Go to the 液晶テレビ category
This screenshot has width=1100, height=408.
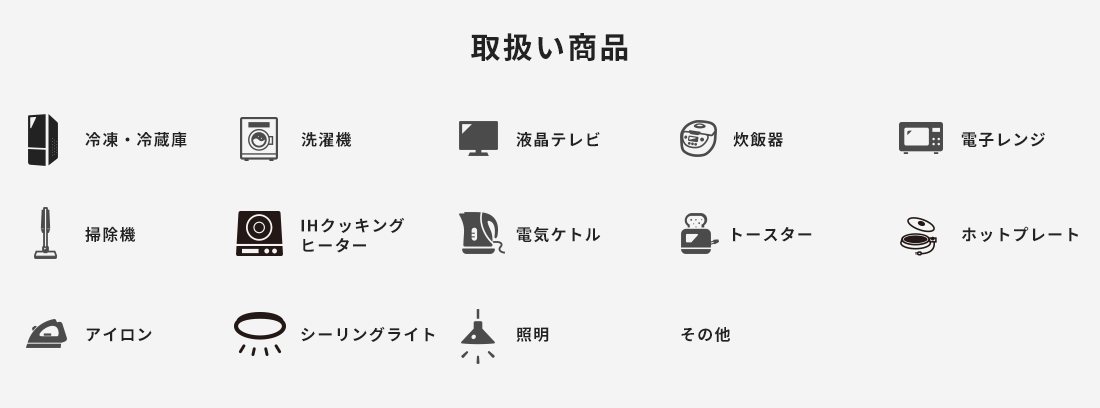[x=557, y=140]
